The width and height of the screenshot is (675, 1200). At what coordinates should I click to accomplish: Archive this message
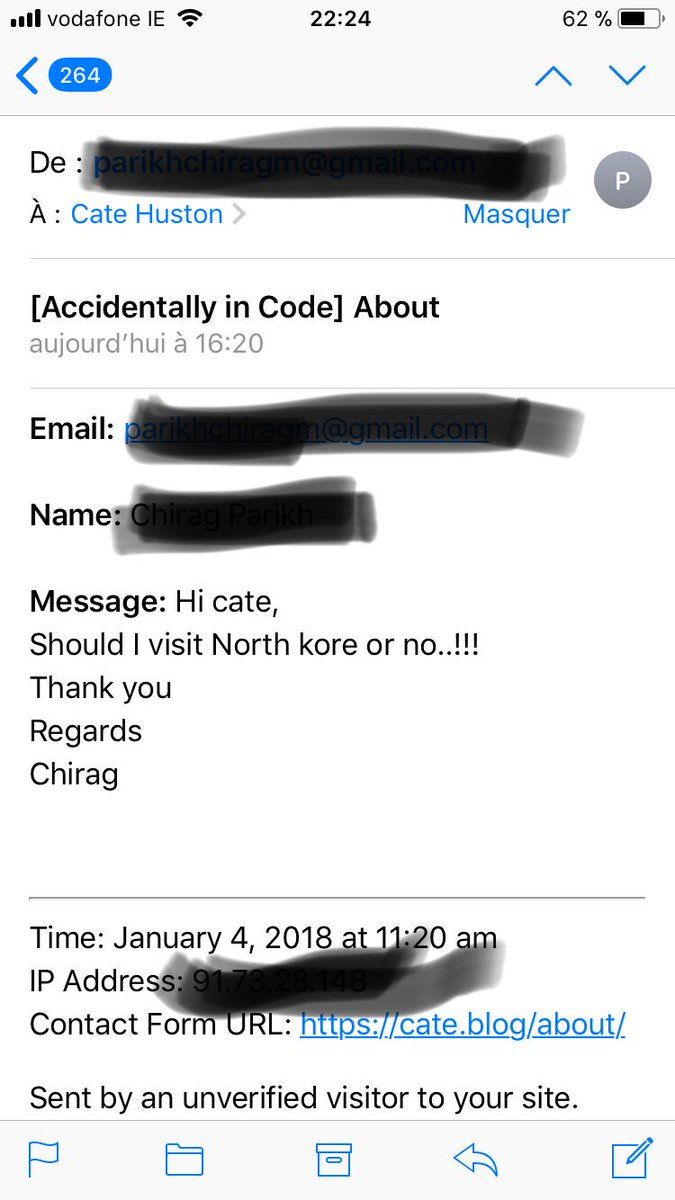click(x=334, y=1158)
